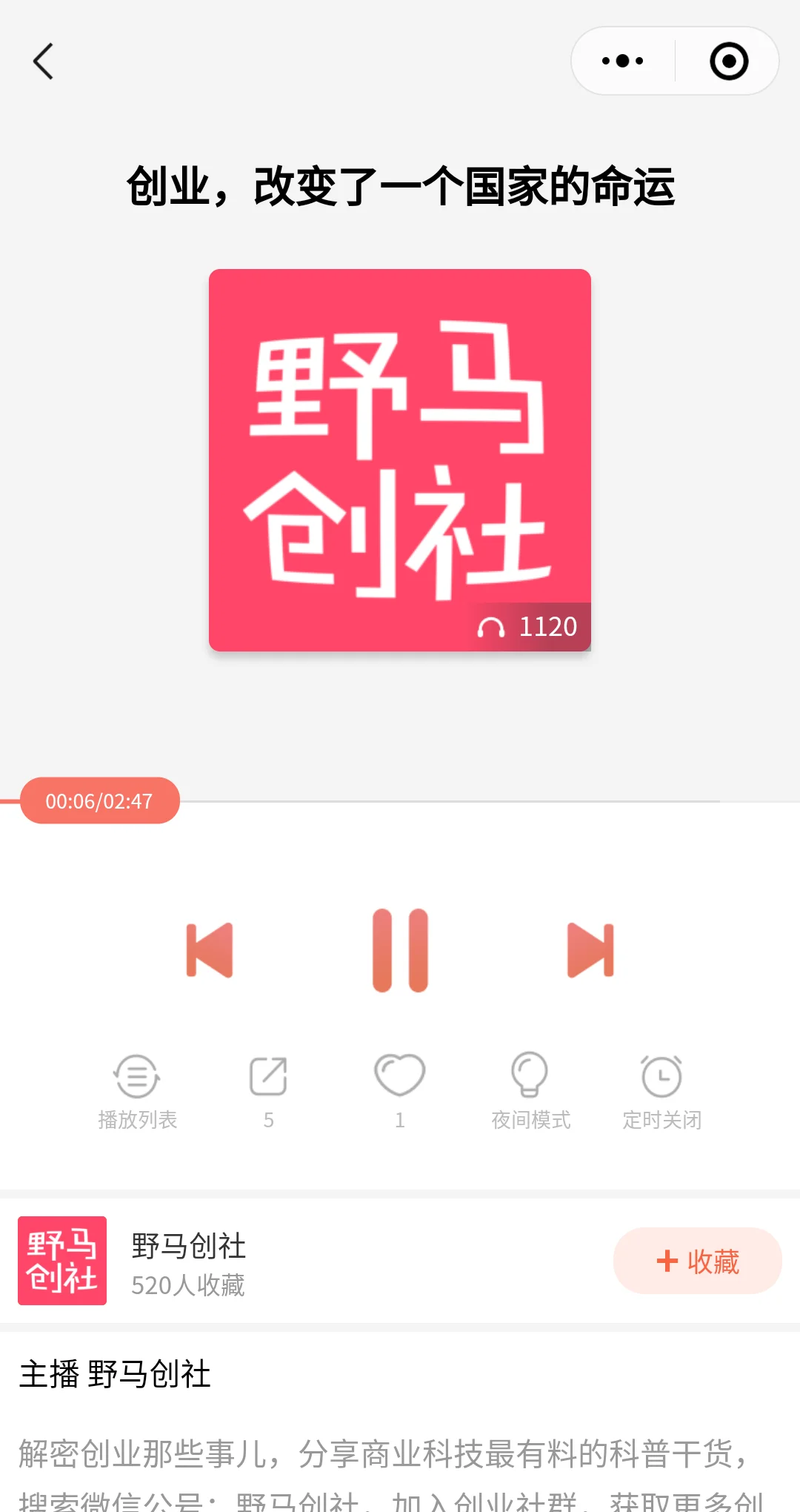Tap the 收藏 button for 野马创社

pos(697,1261)
